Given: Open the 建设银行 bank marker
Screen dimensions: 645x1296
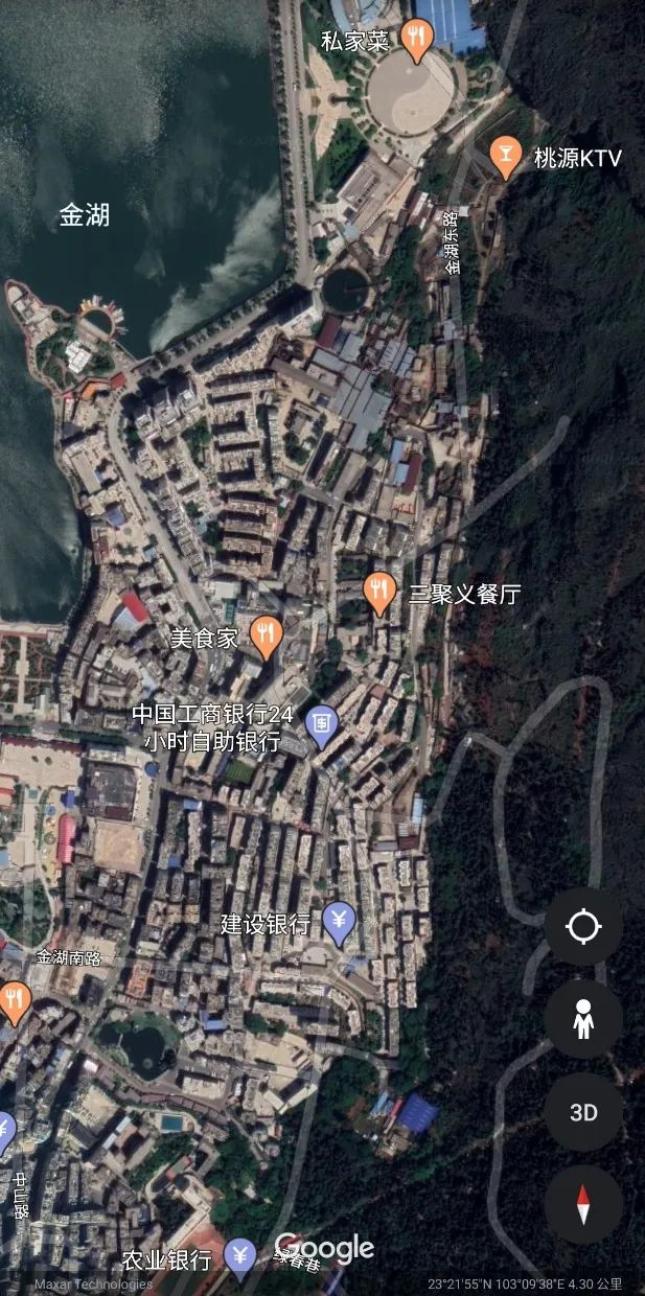Looking at the screenshot, I should pos(339,922).
